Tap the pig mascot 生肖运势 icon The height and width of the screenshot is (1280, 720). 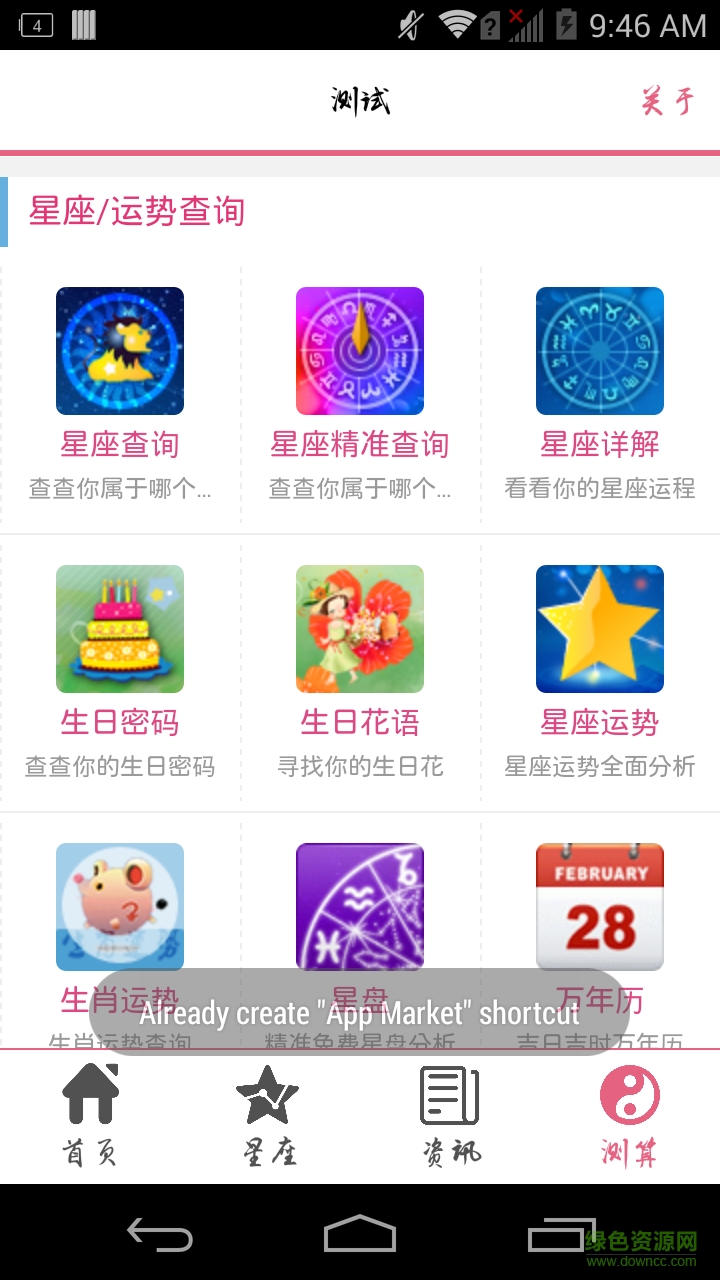click(x=120, y=905)
